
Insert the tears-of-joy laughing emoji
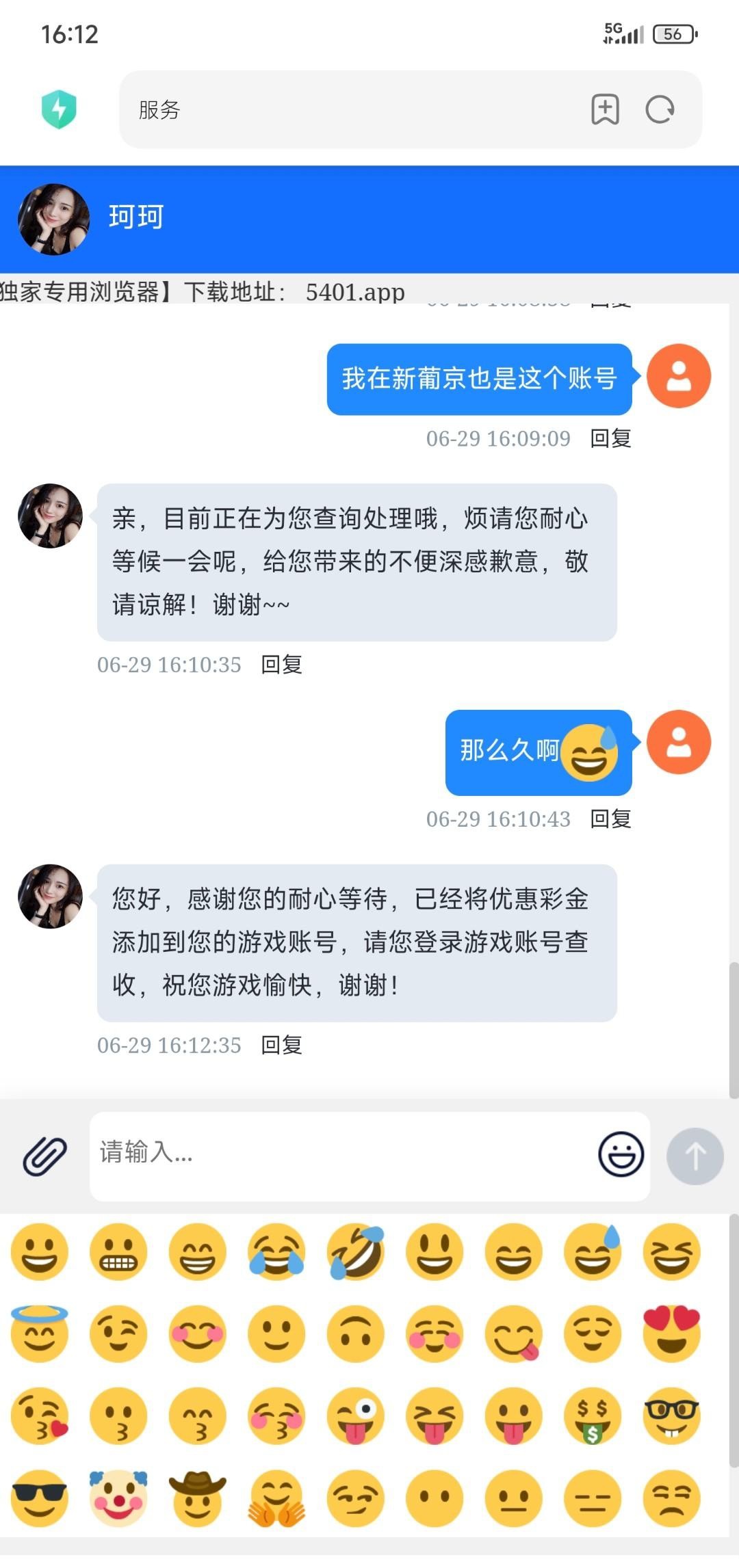click(x=276, y=1251)
